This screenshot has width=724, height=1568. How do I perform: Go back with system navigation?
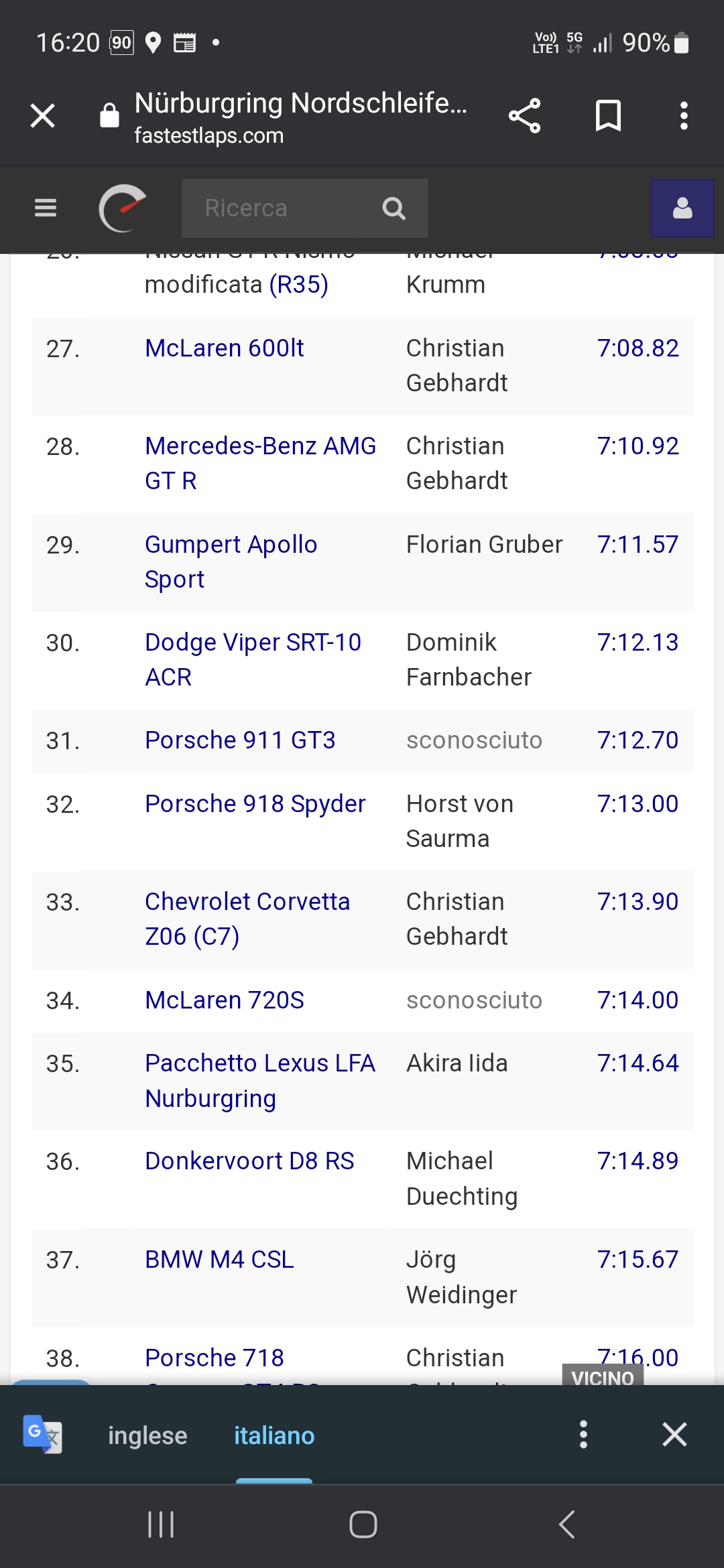point(566,1524)
